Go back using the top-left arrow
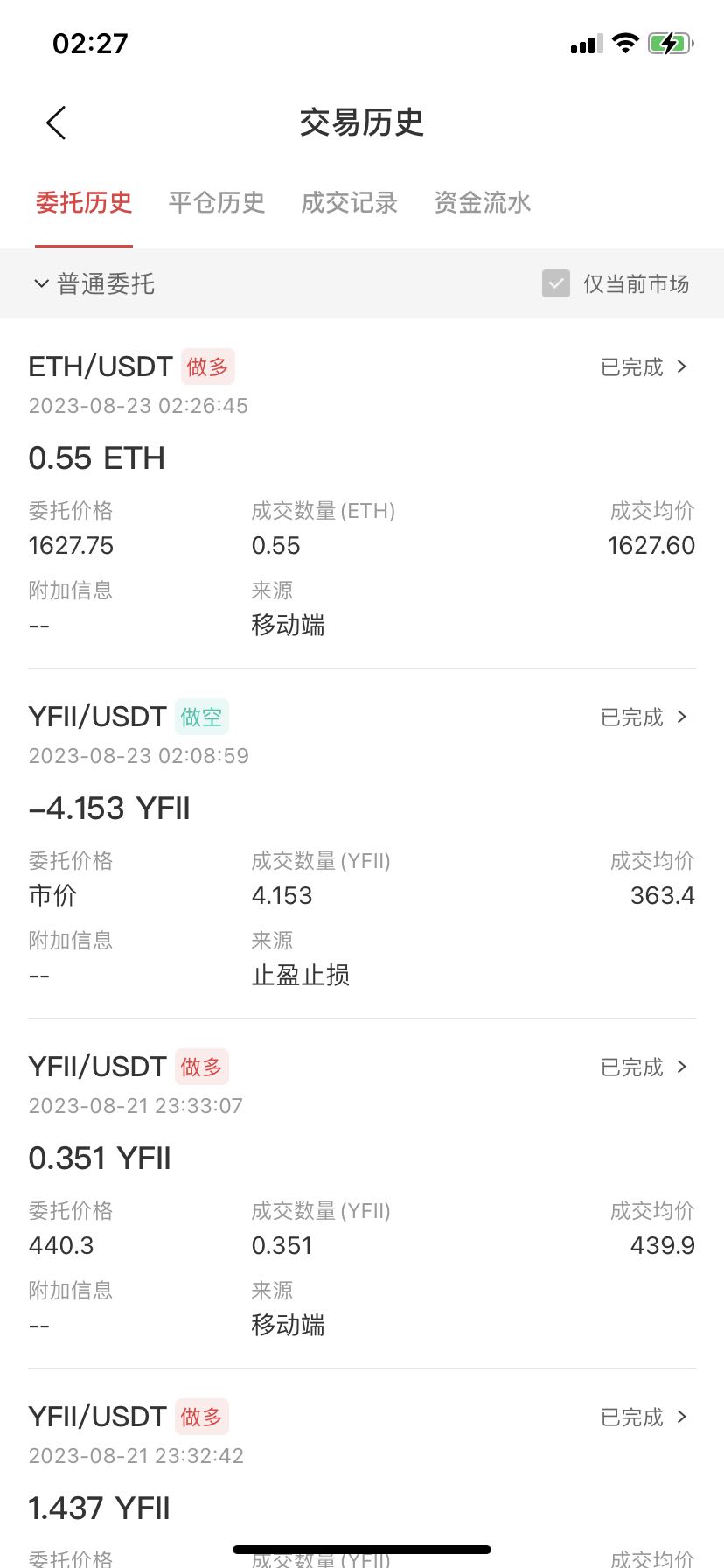Image resolution: width=724 pixels, height=1568 pixels. click(56, 122)
